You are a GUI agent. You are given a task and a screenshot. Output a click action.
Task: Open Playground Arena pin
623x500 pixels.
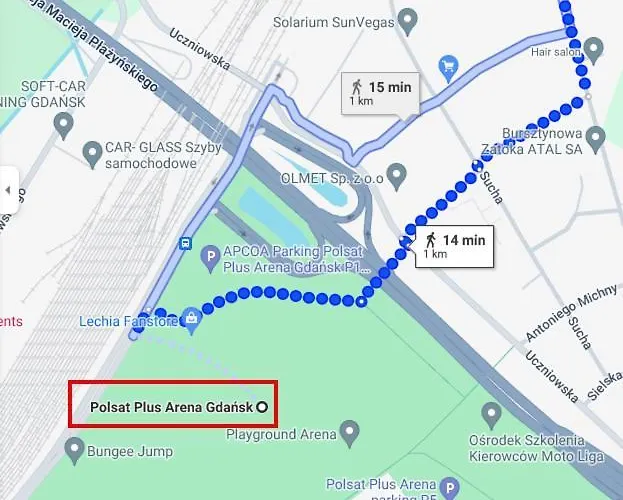click(349, 434)
